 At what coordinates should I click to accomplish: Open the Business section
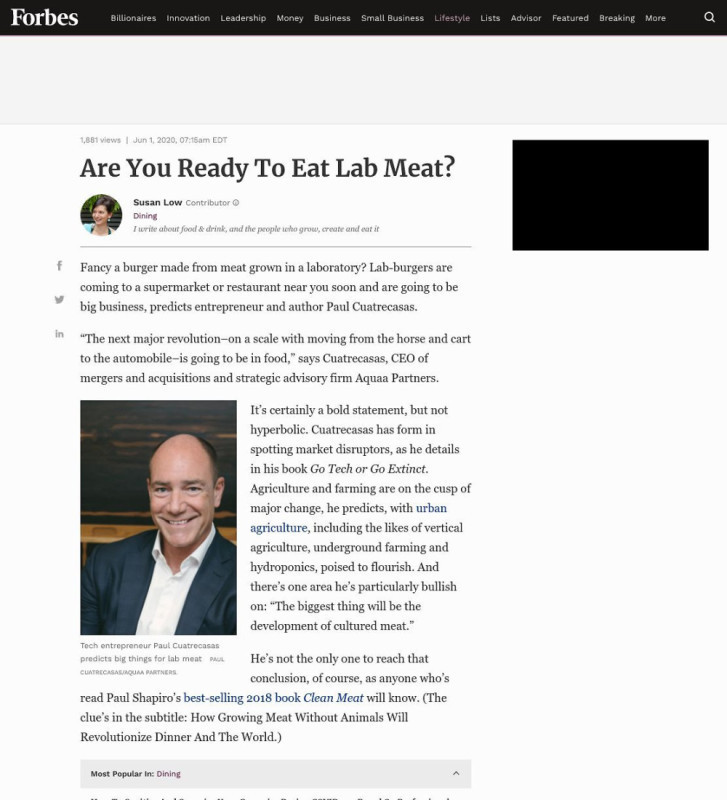click(332, 18)
